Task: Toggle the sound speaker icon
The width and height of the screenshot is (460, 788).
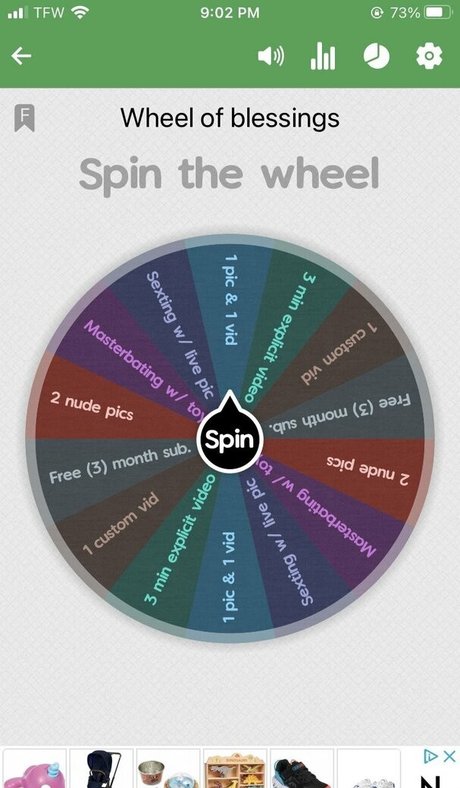Action: tap(271, 56)
